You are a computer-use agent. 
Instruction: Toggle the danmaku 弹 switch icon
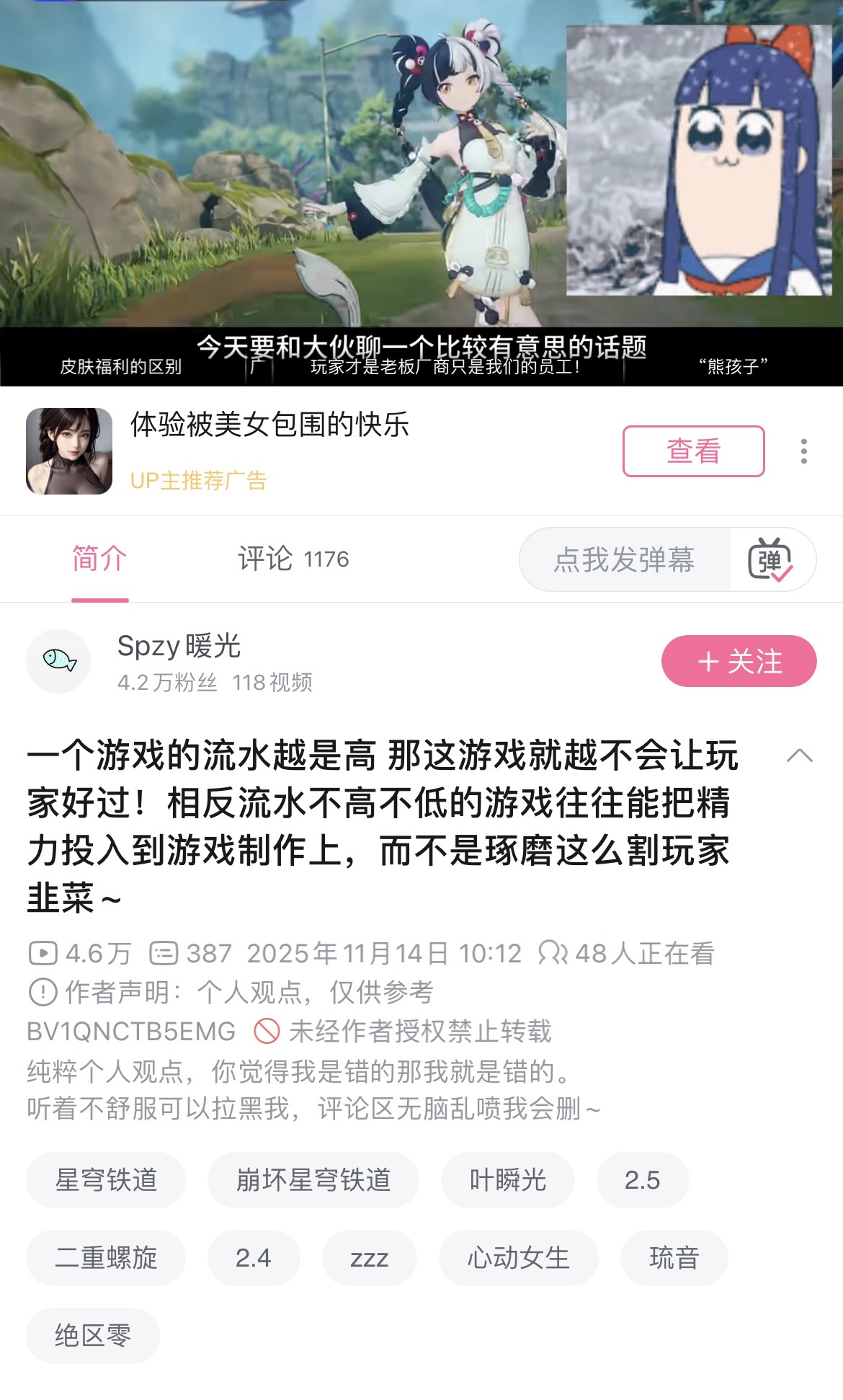coord(770,559)
